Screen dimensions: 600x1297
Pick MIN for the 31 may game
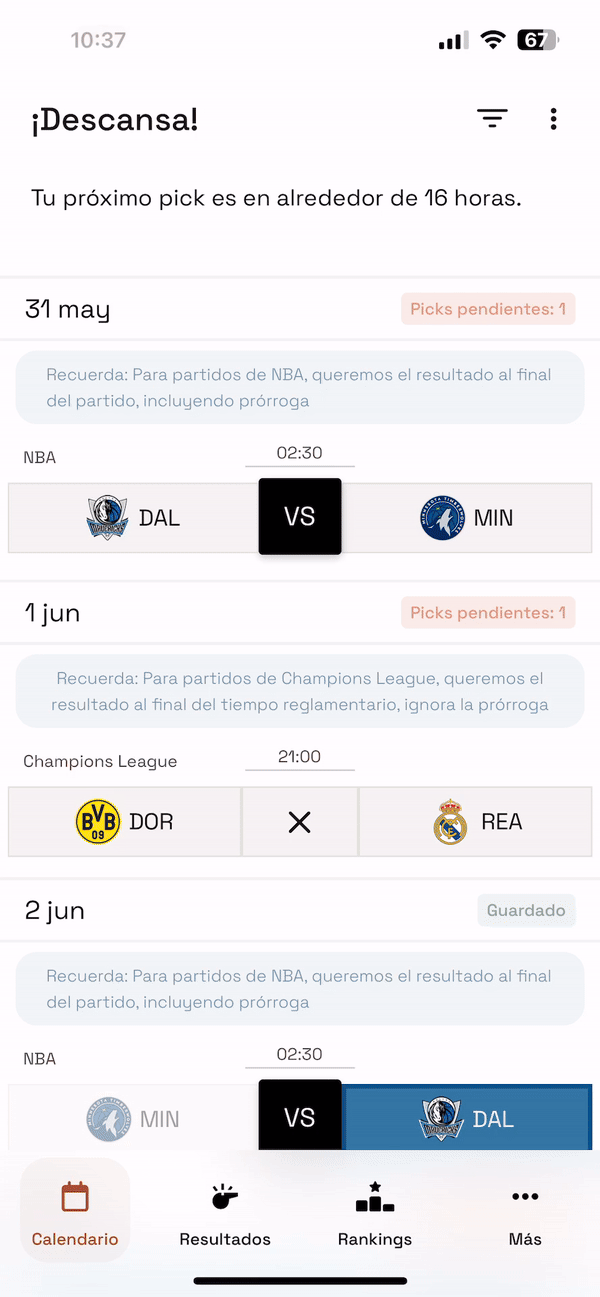click(466, 518)
